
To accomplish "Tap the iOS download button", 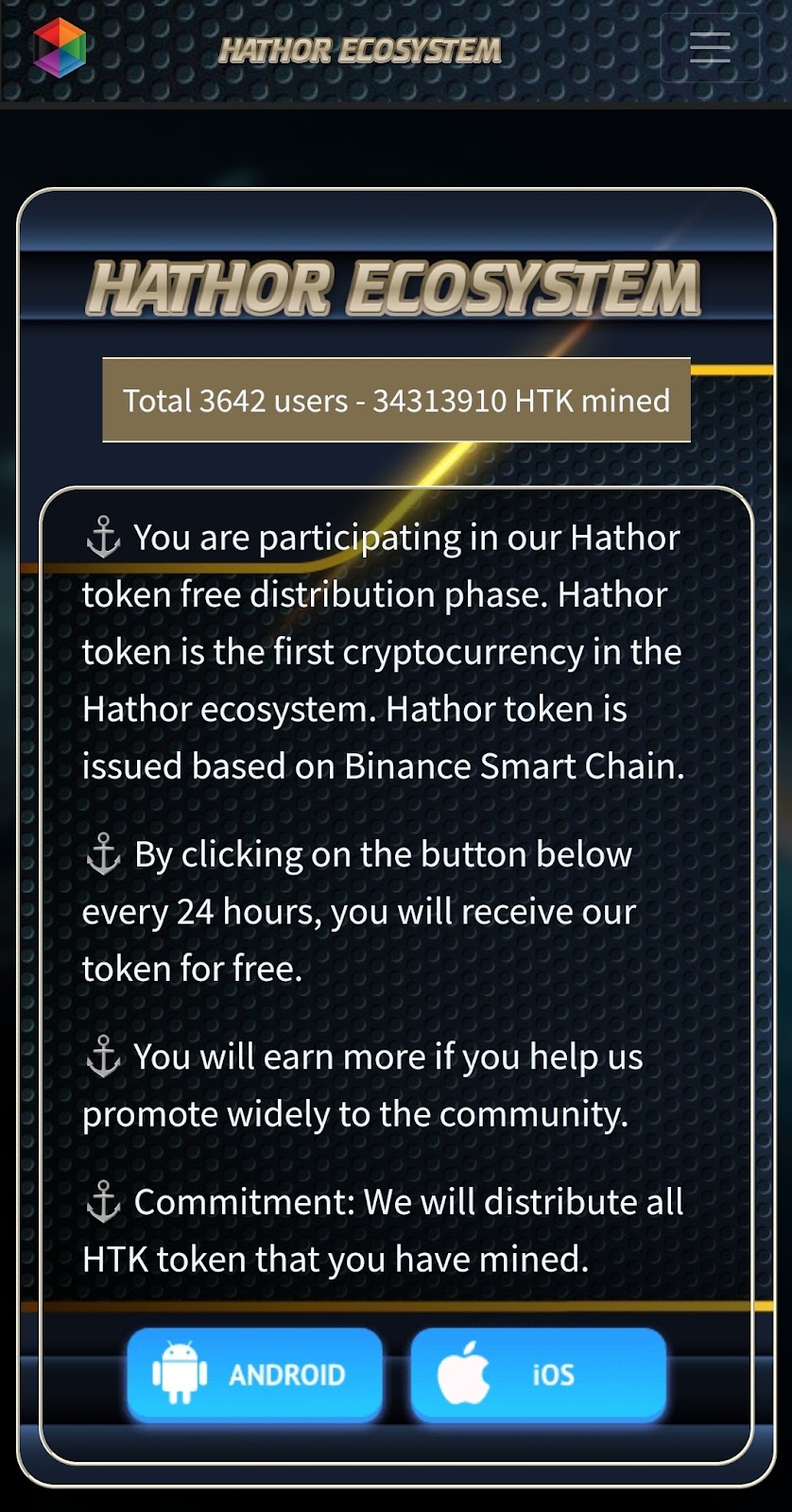I will click(x=539, y=1373).
